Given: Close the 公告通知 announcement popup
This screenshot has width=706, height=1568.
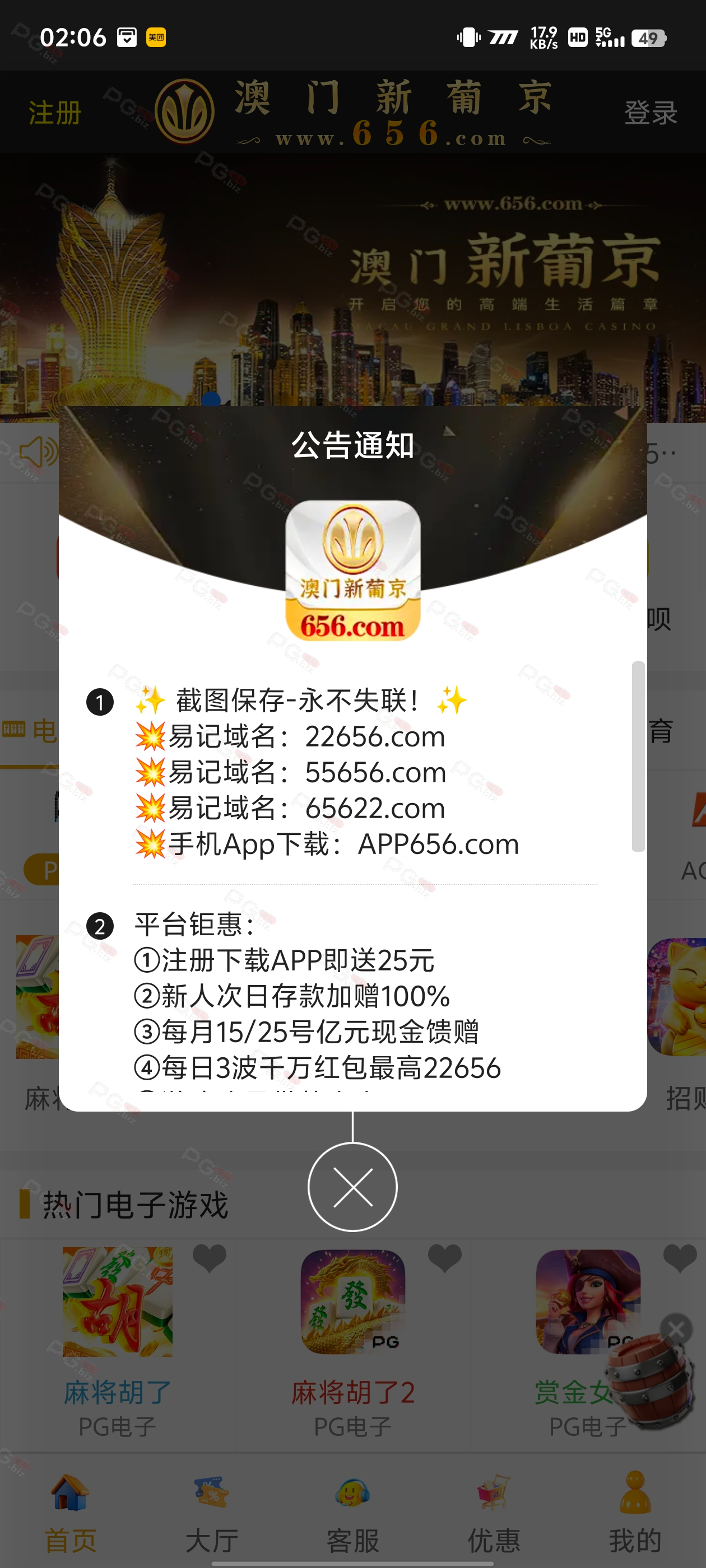Looking at the screenshot, I should 352,1187.
